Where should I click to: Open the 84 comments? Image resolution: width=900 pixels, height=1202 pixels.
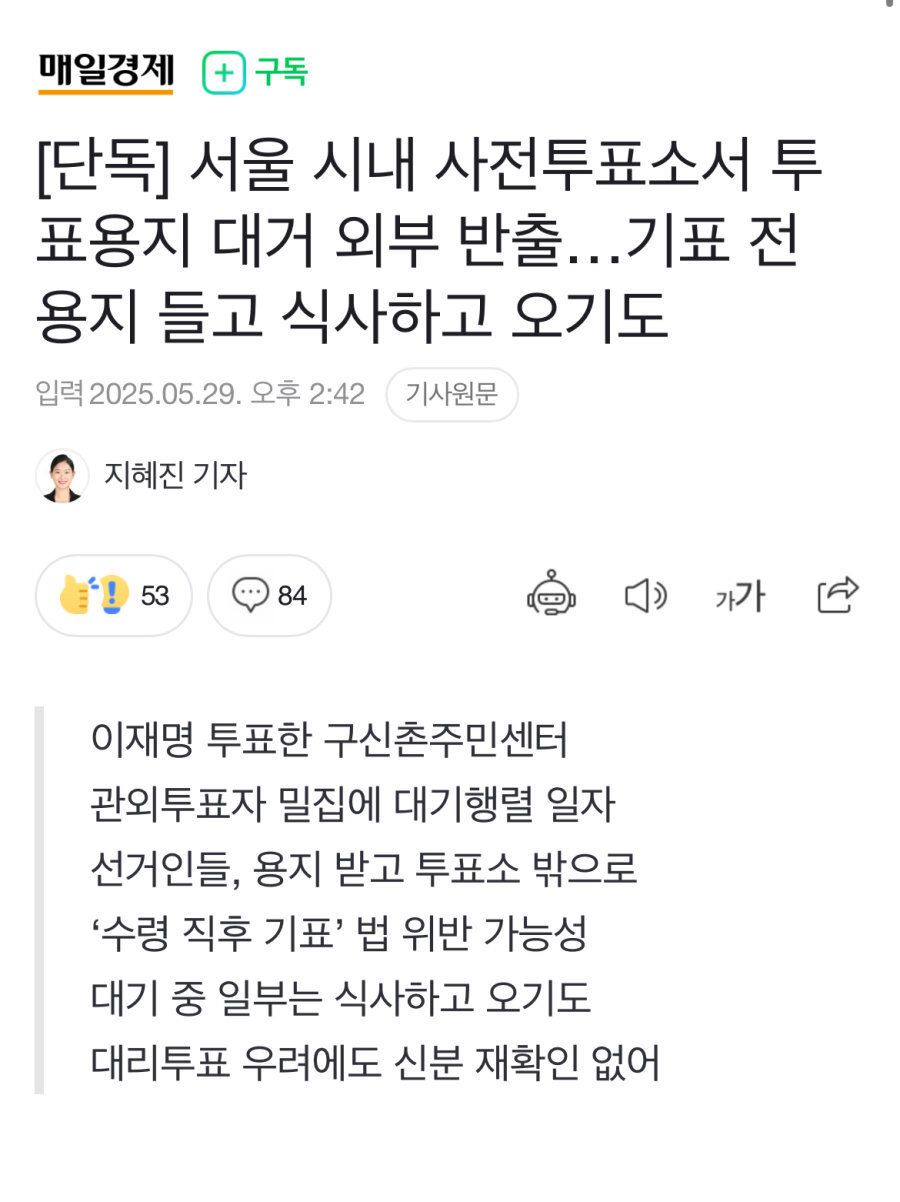pos(269,596)
